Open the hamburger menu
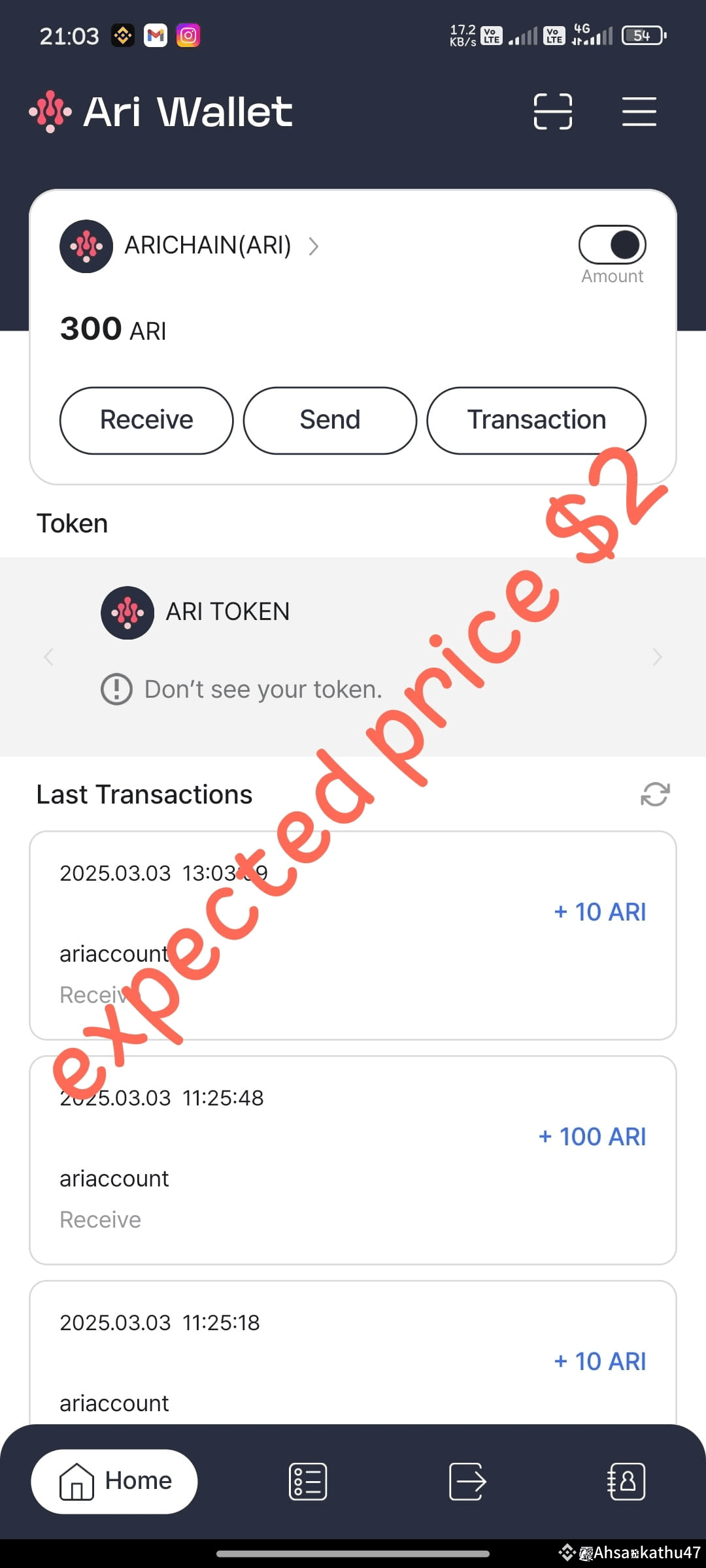The width and height of the screenshot is (706, 1568). coord(639,112)
